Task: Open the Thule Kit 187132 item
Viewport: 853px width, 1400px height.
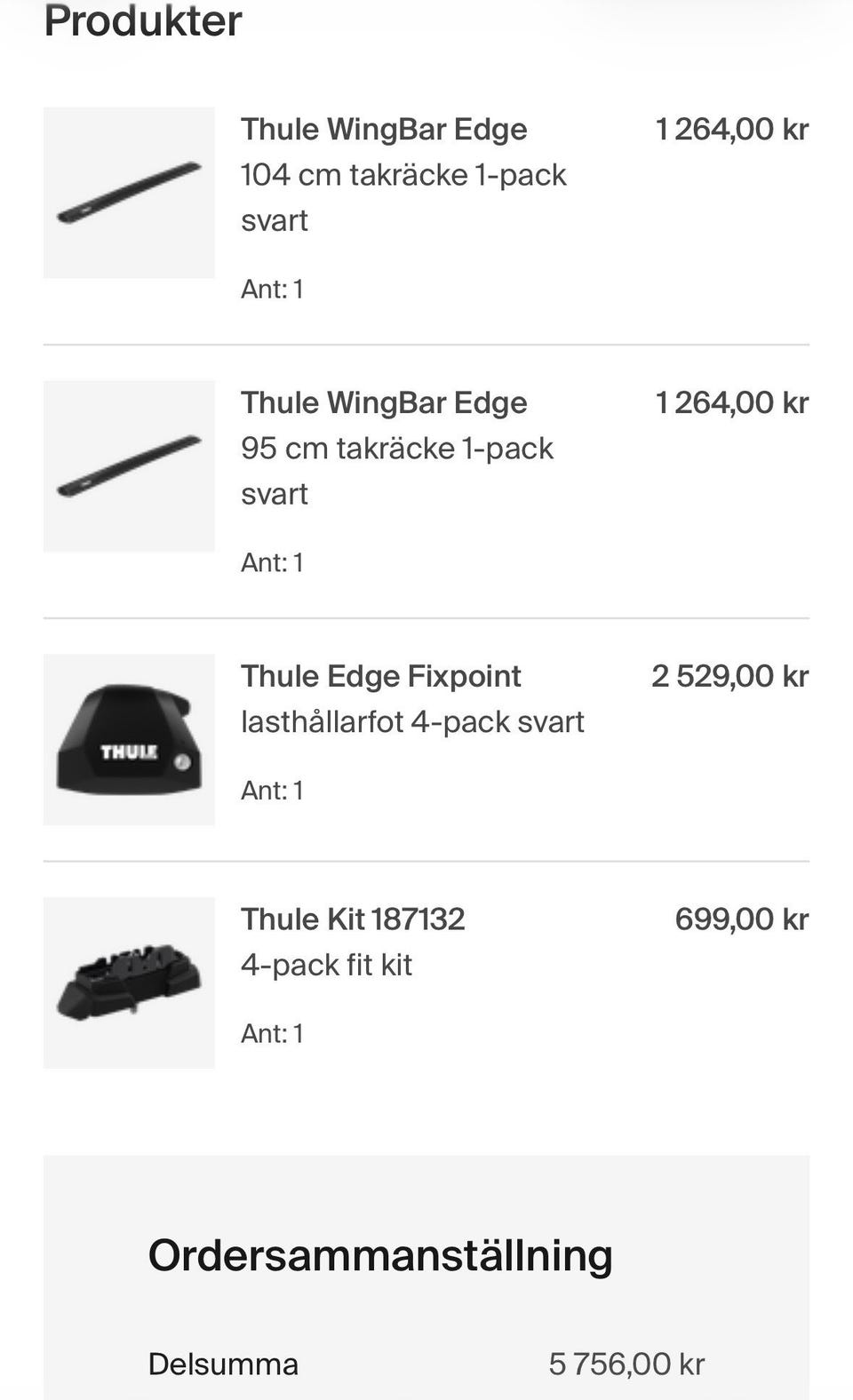Action: (353, 919)
